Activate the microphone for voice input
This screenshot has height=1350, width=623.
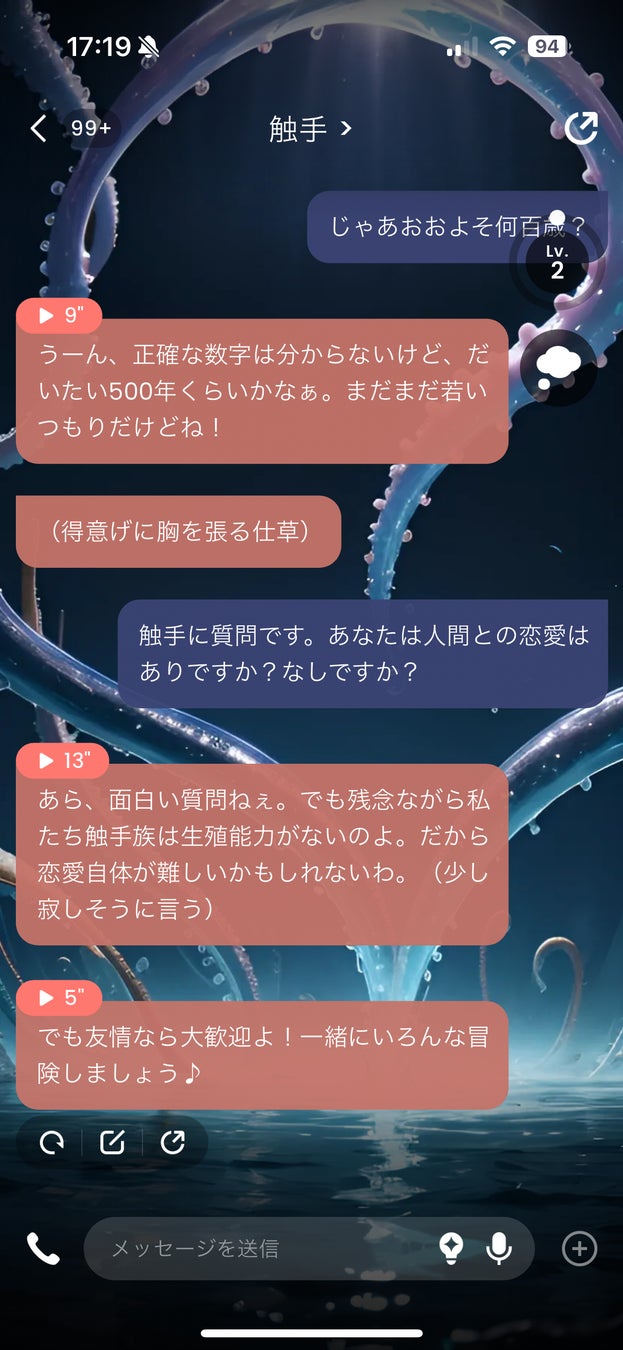498,1248
